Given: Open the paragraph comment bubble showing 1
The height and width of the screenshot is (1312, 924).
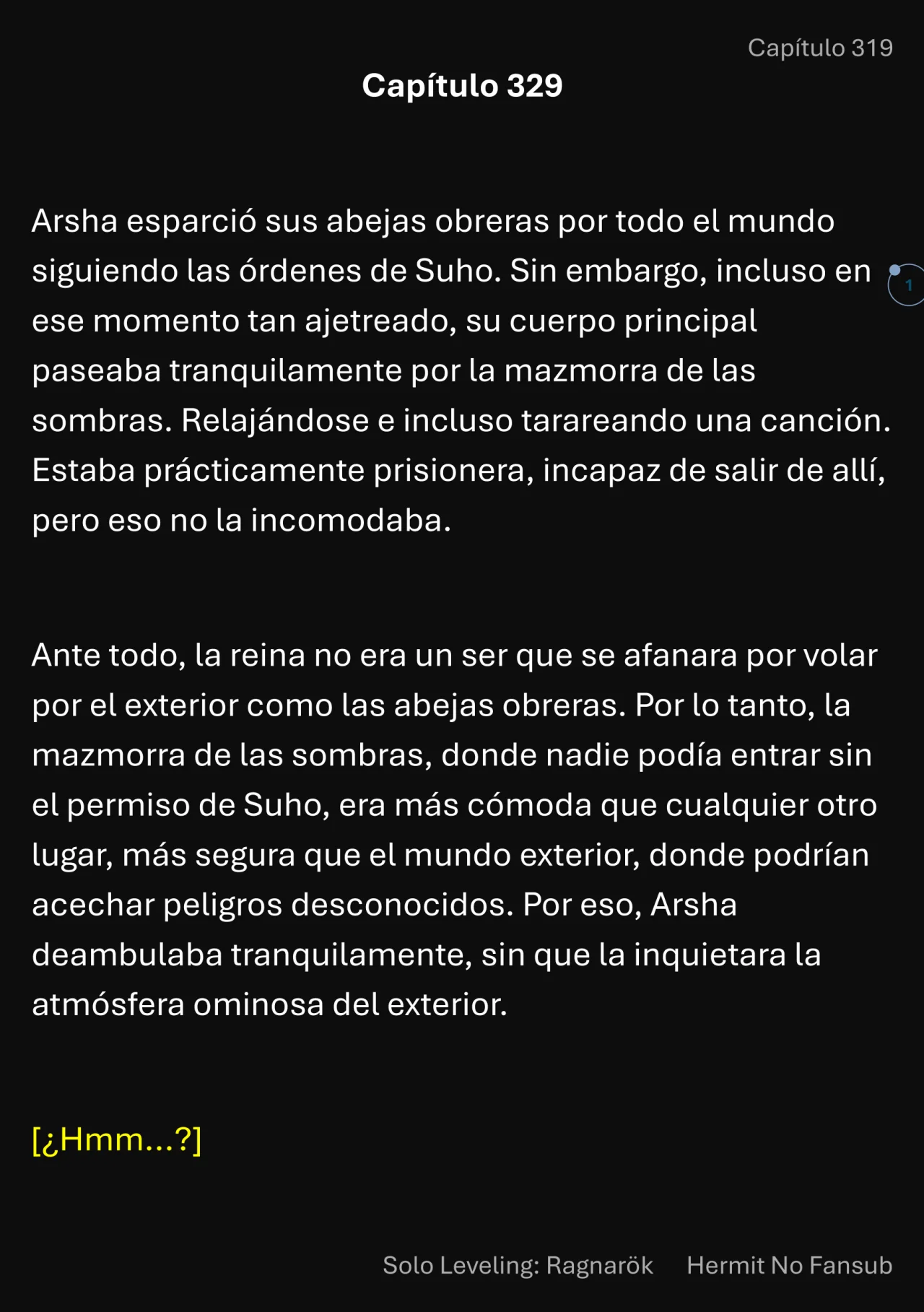Looking at the screenshot, I should (x=907, y=285).
